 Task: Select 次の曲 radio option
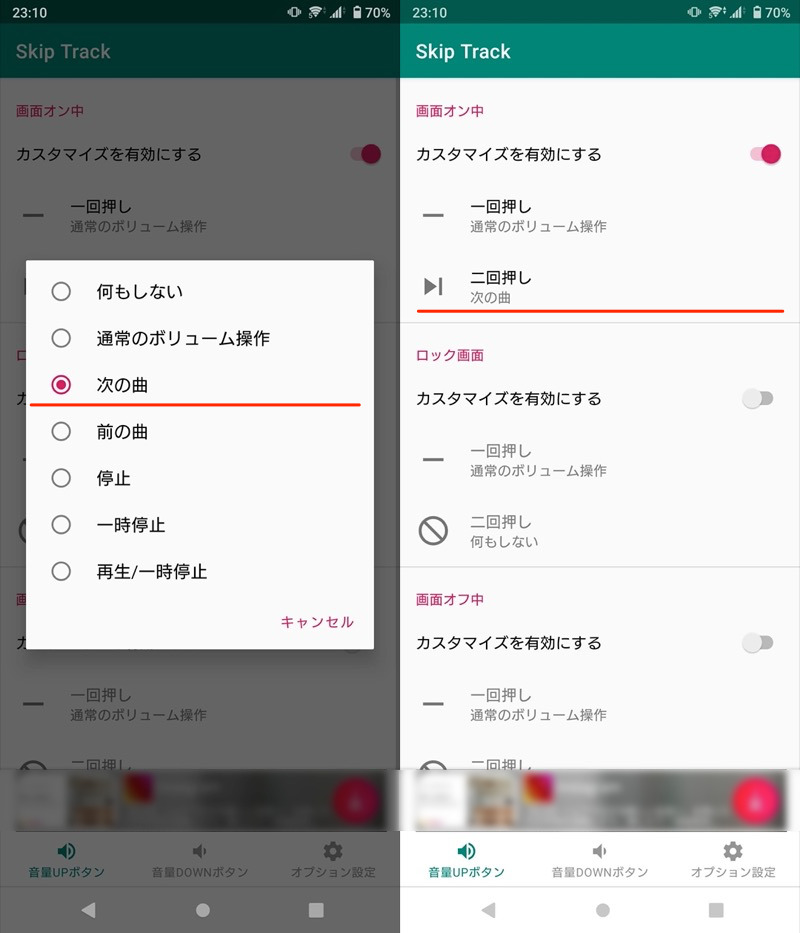tap(123, 385)
